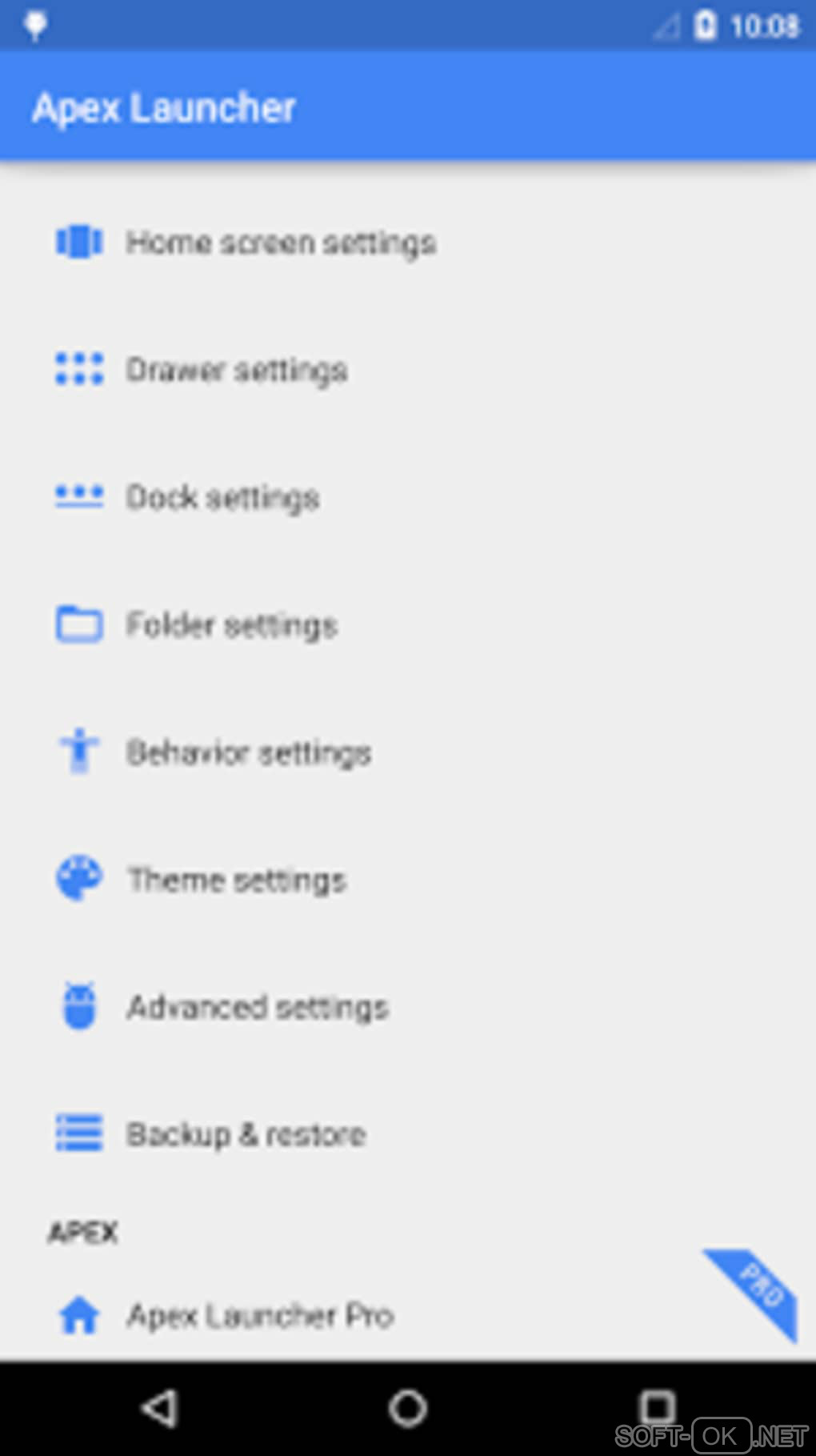Image resolution: width=816 pixels, height=1456 pixels.
Task: Go to the system home screen
Action: (408, 1408)
